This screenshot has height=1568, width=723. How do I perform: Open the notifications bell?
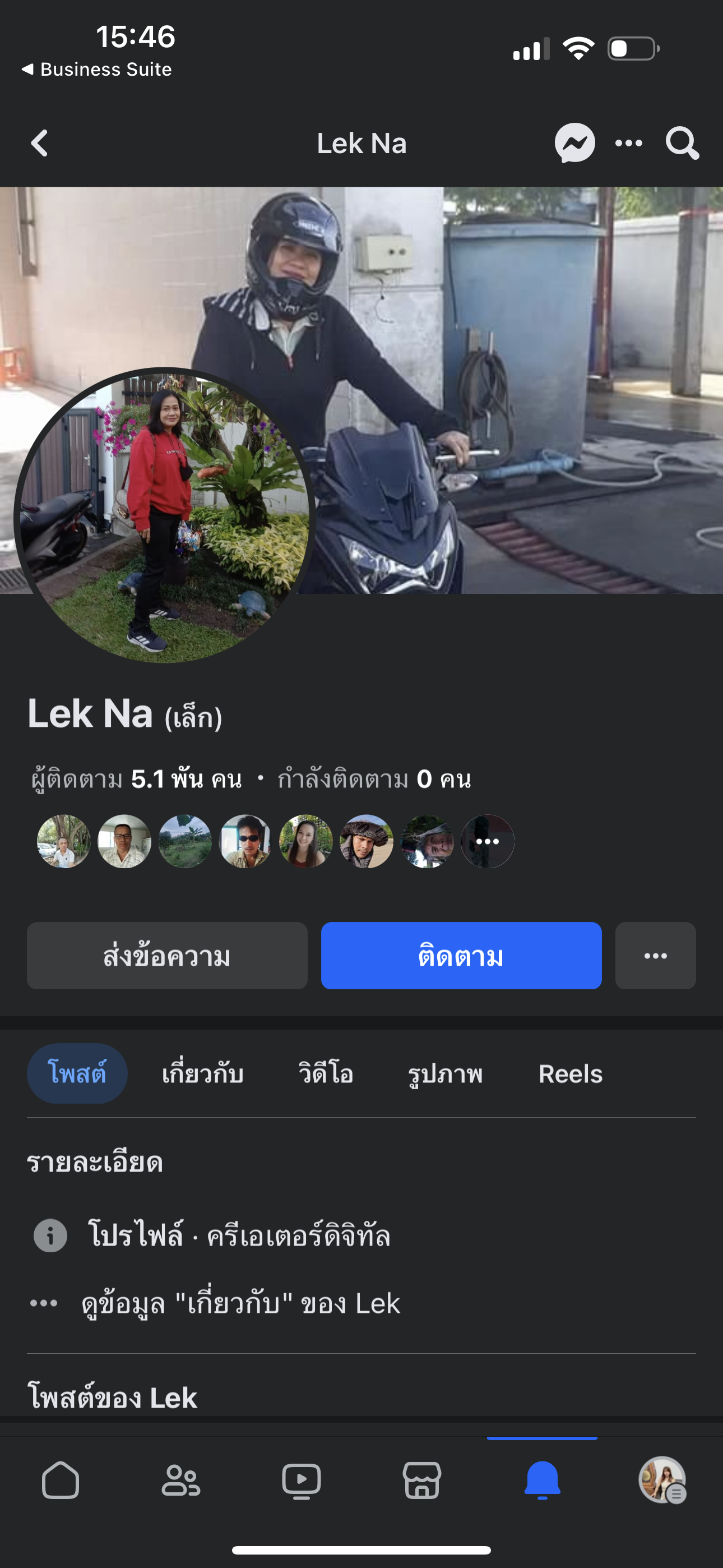pyautogui.click(x=541, y=1480)
